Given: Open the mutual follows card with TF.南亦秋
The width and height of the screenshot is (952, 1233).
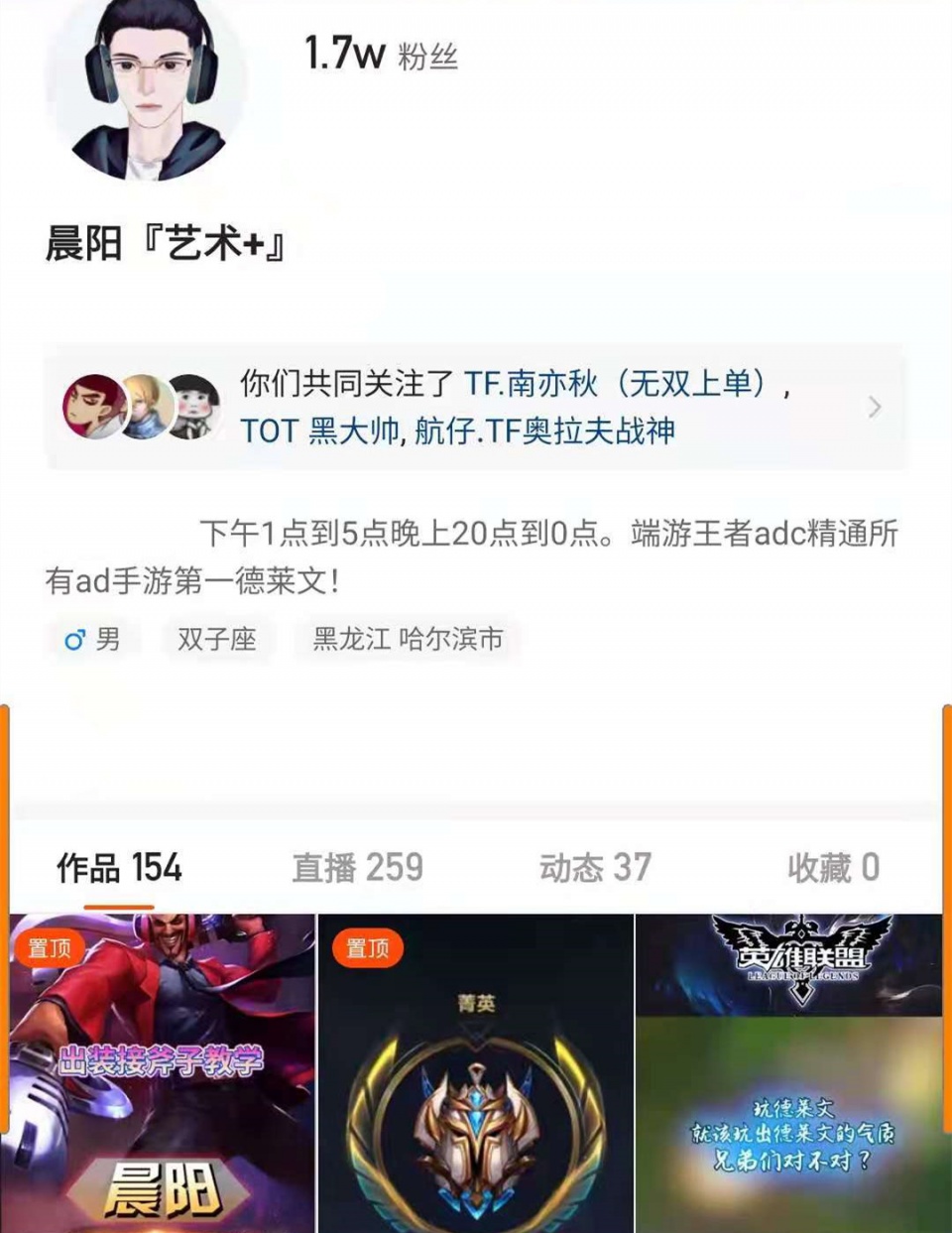Looking at the screenshot, I should pos(474,407).
